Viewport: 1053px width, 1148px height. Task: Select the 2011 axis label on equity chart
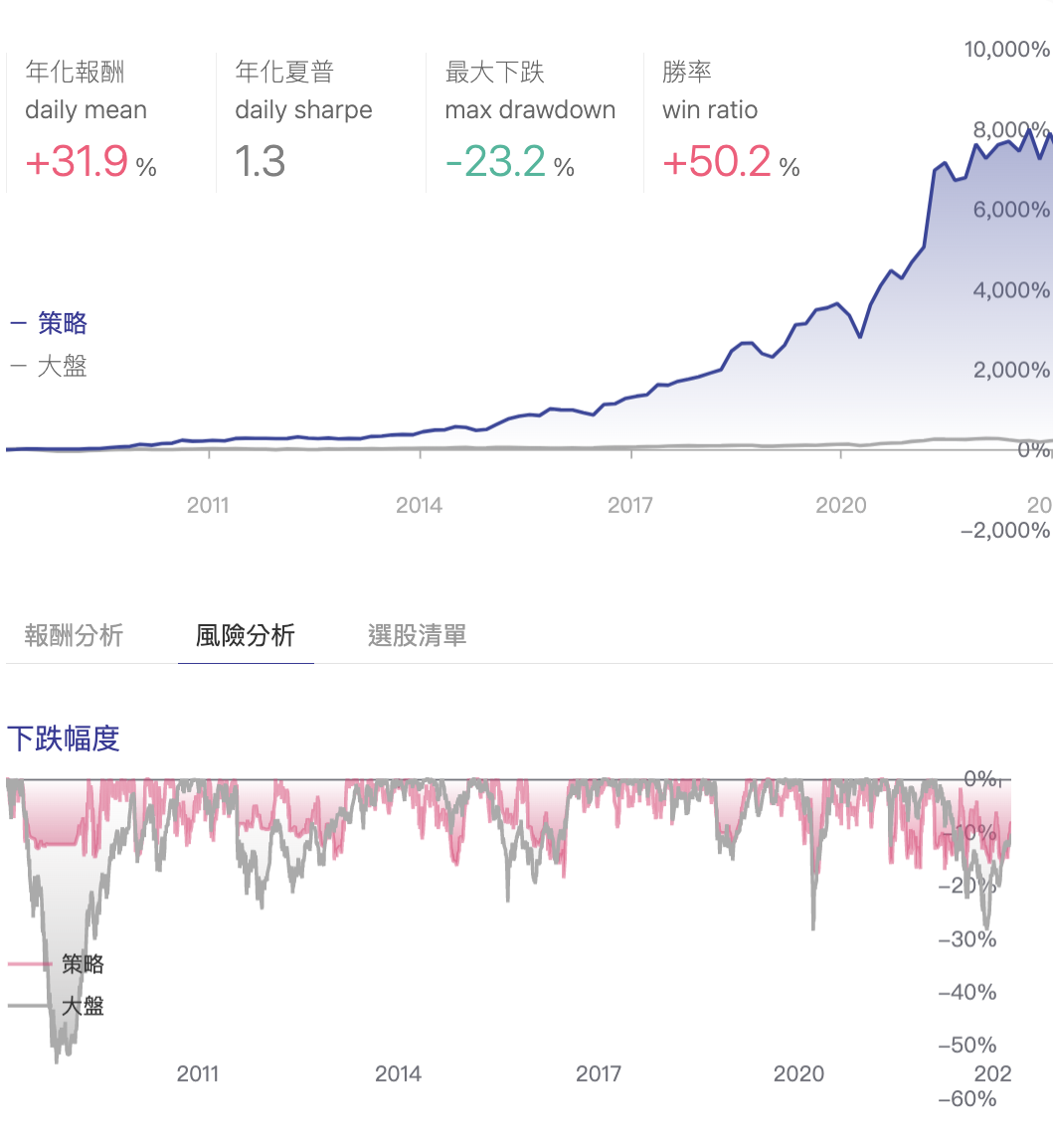coord(208,505)
